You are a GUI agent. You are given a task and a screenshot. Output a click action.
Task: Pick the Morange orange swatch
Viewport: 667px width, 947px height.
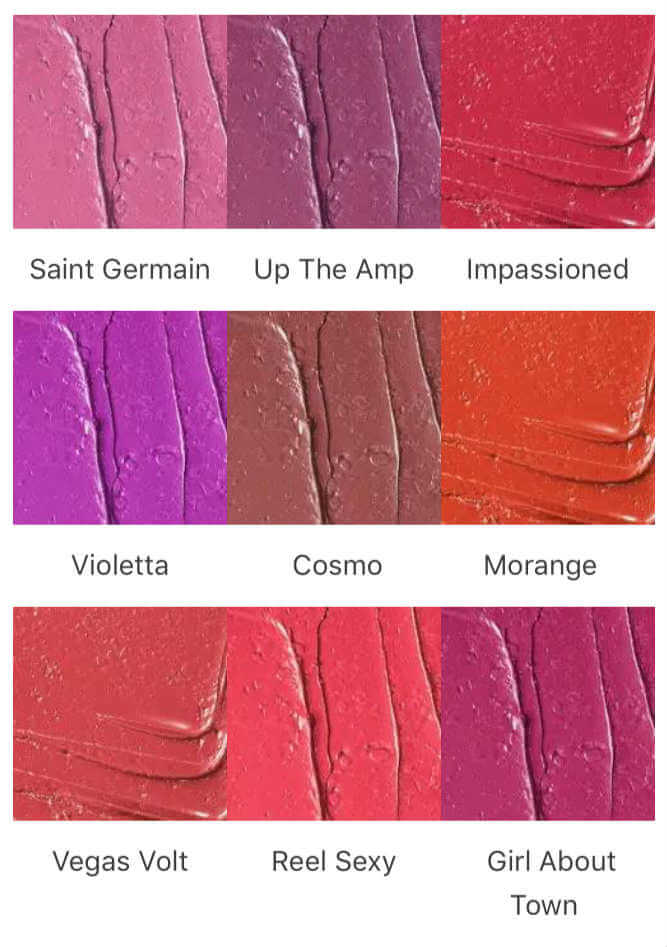coord(547,417)
